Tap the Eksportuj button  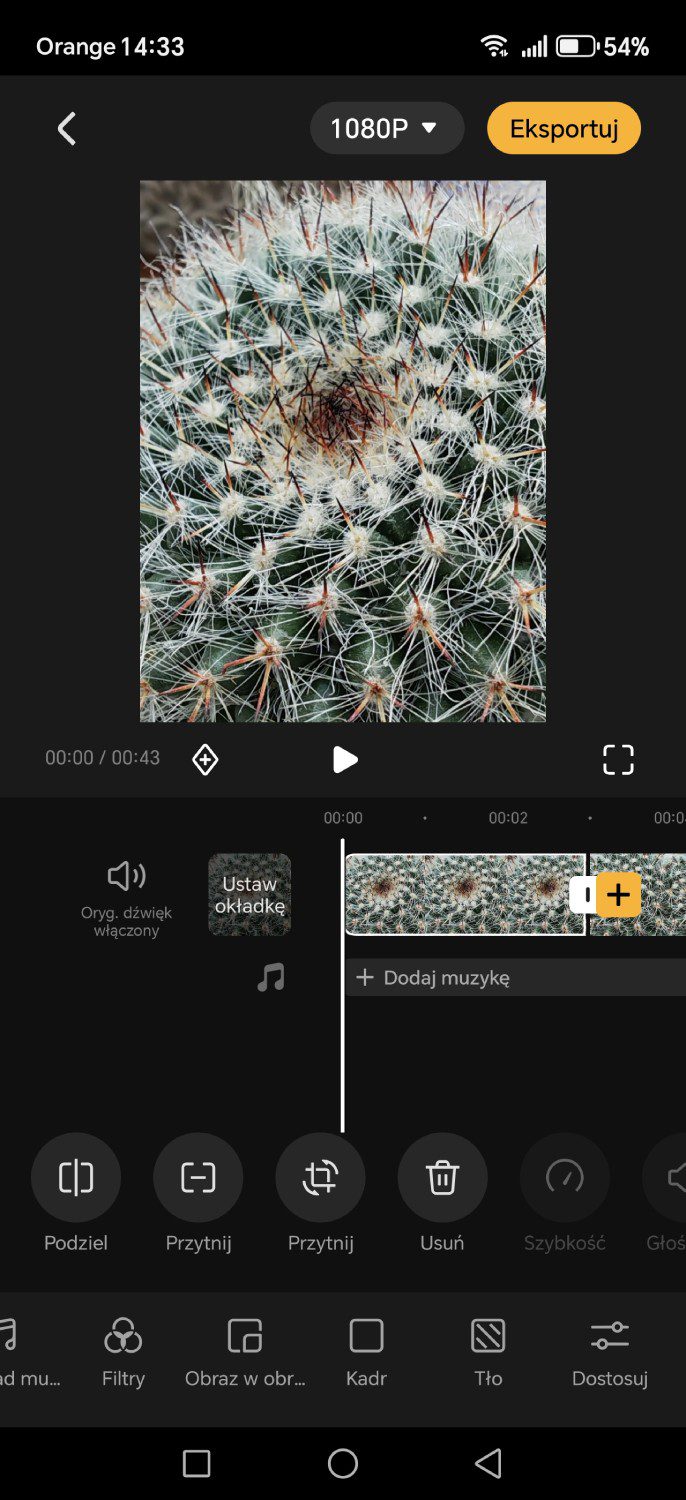pos(564,128)
